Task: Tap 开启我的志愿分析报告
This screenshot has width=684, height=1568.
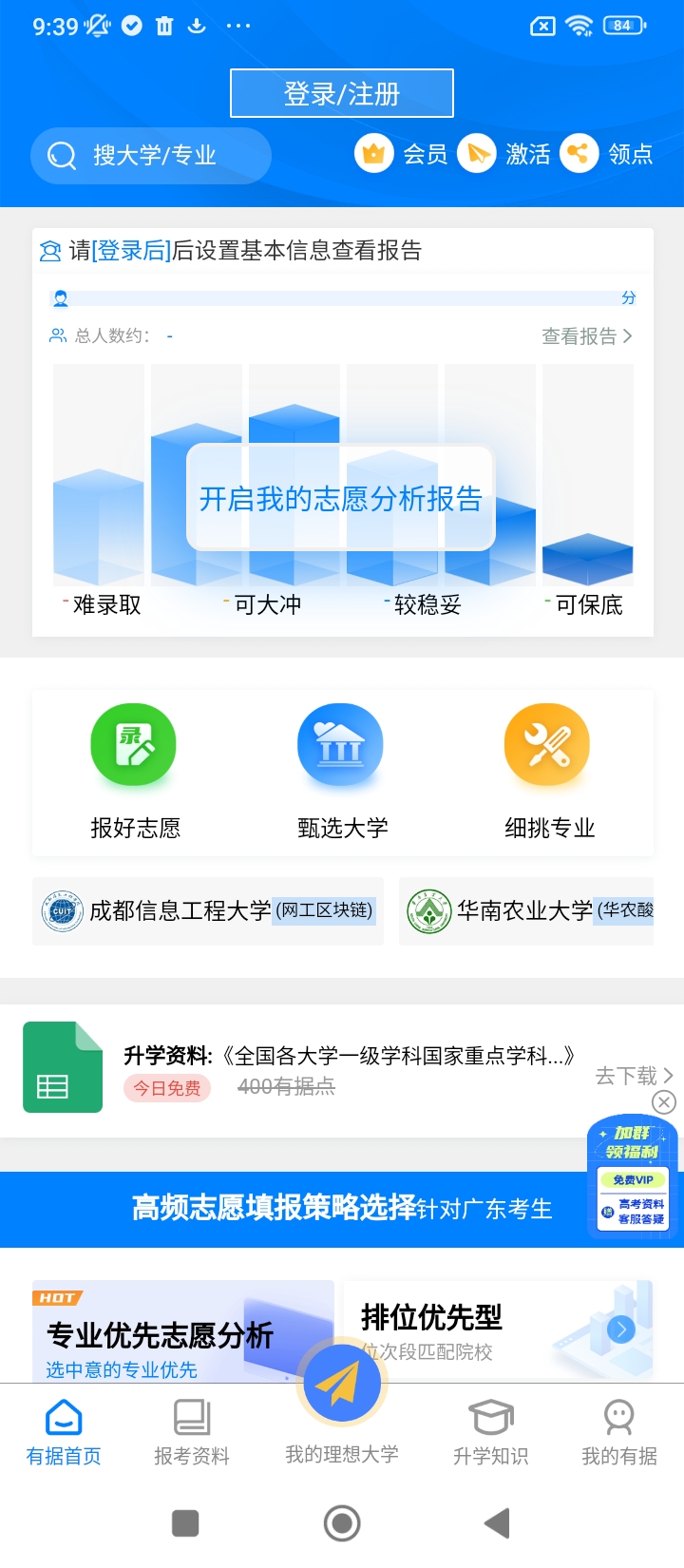Action: point(341,498)
